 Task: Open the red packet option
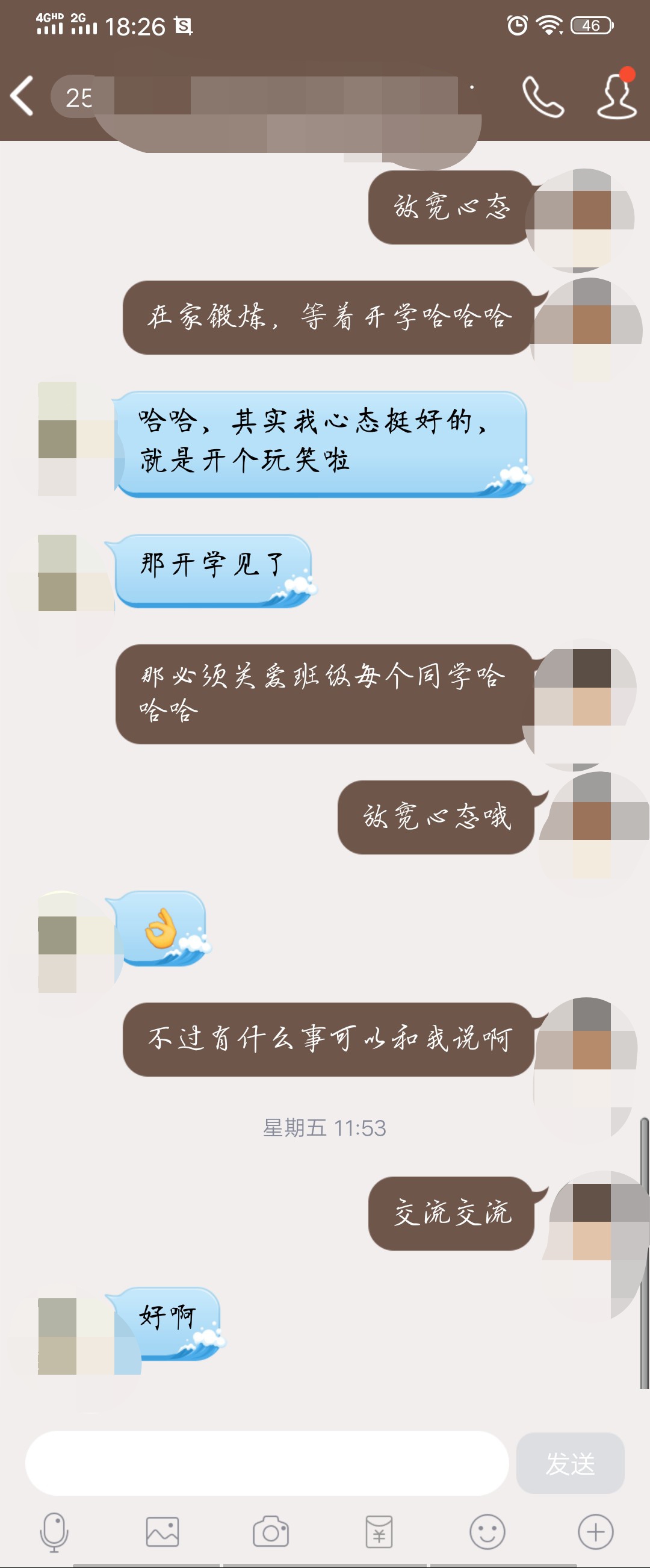[379, 1531]
